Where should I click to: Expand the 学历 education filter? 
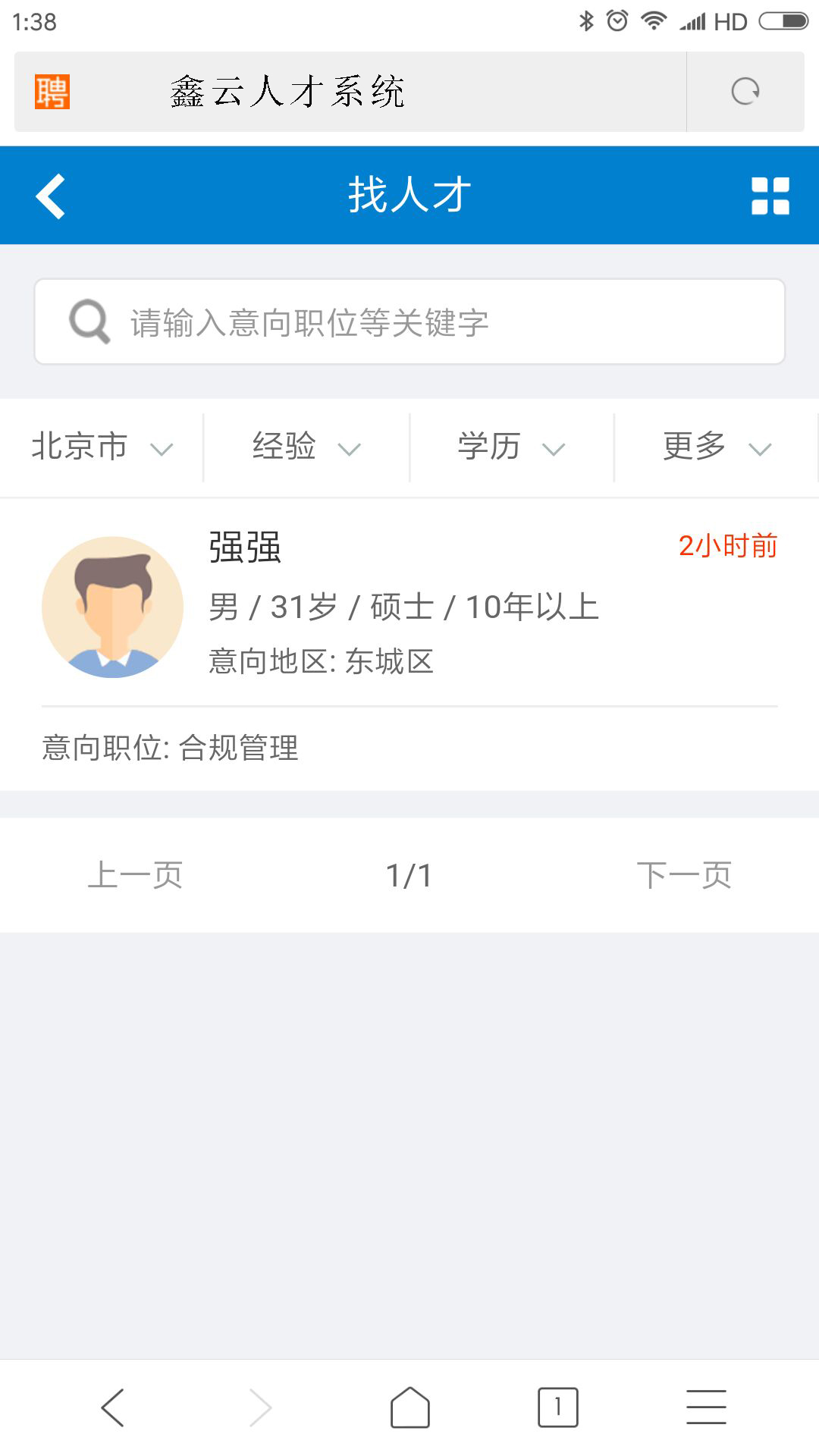coord(512,447)
